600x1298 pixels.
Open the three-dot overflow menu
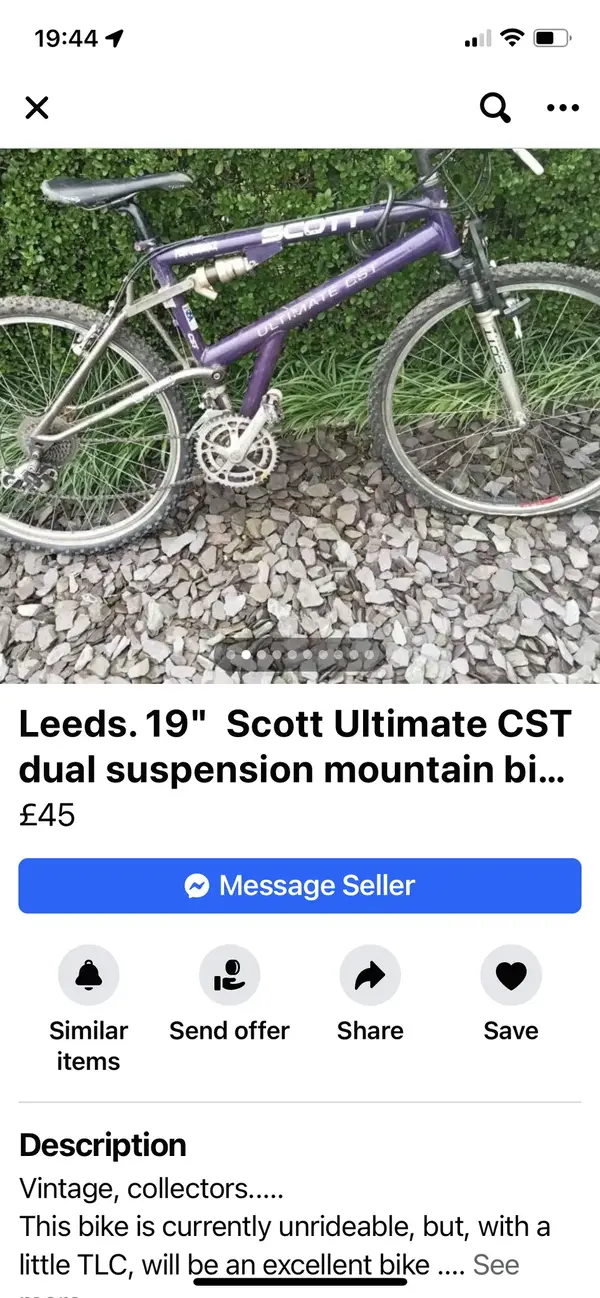point(563,108)
